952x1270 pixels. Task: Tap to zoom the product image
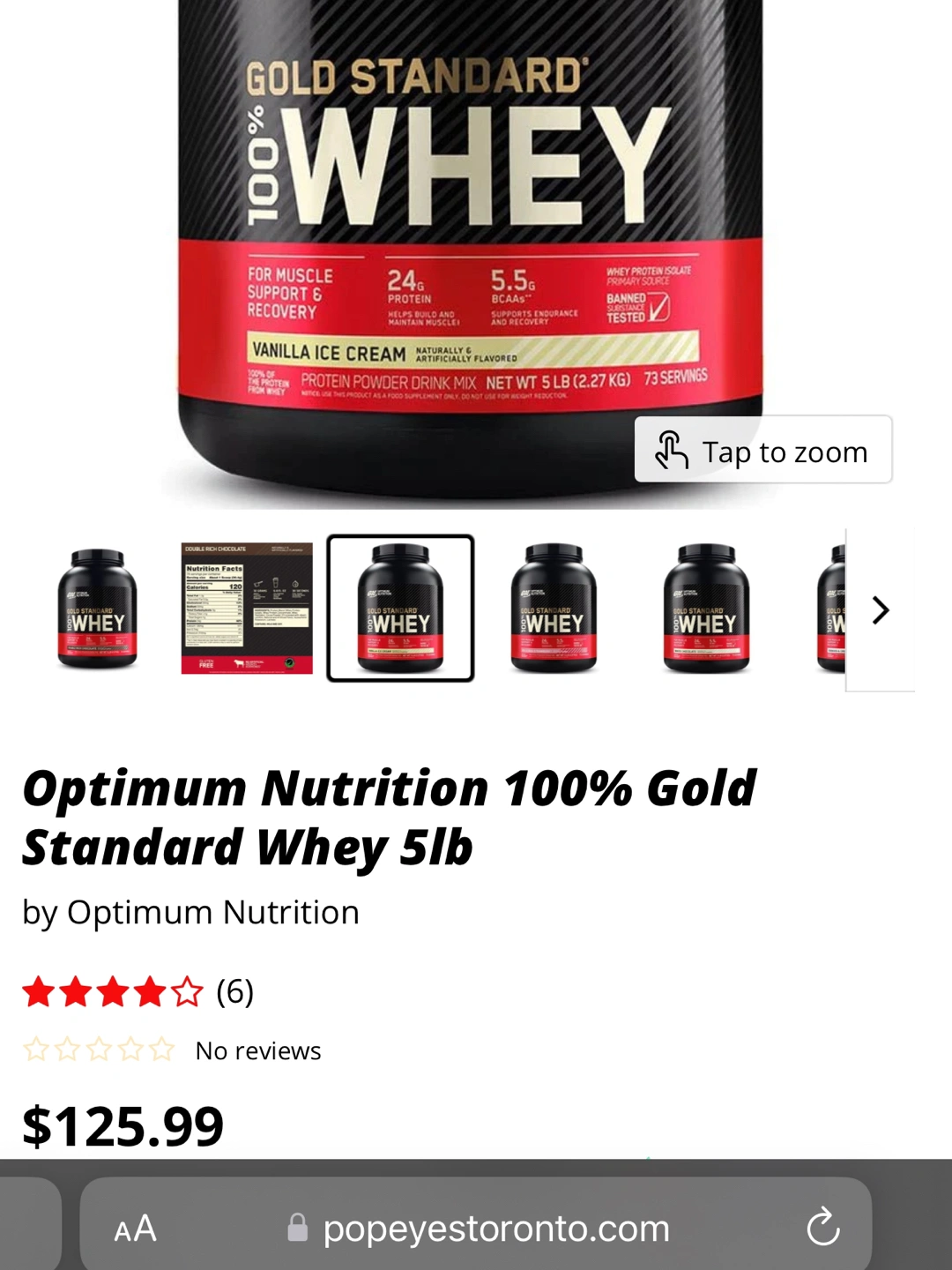coord(763,451)
